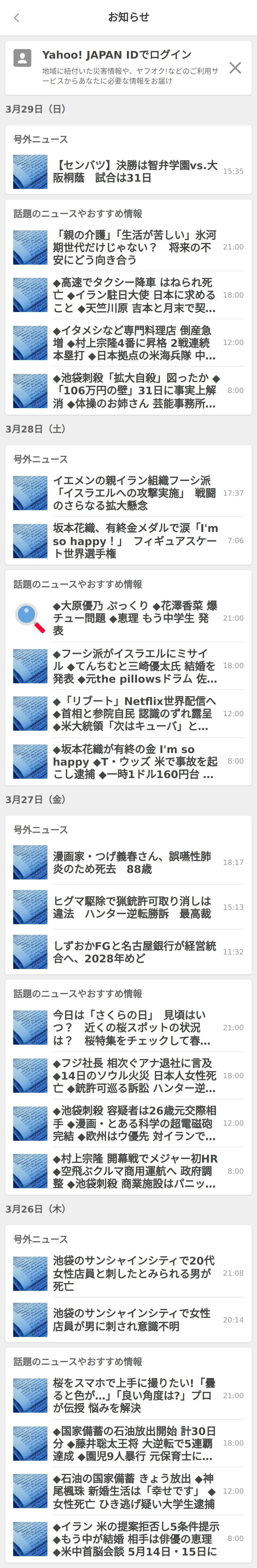Dismiss the Yahoo! JAPAN ID login banner
Image resolution: width=257 pixels, height=1568 pixels.
(x=235, y=68)
